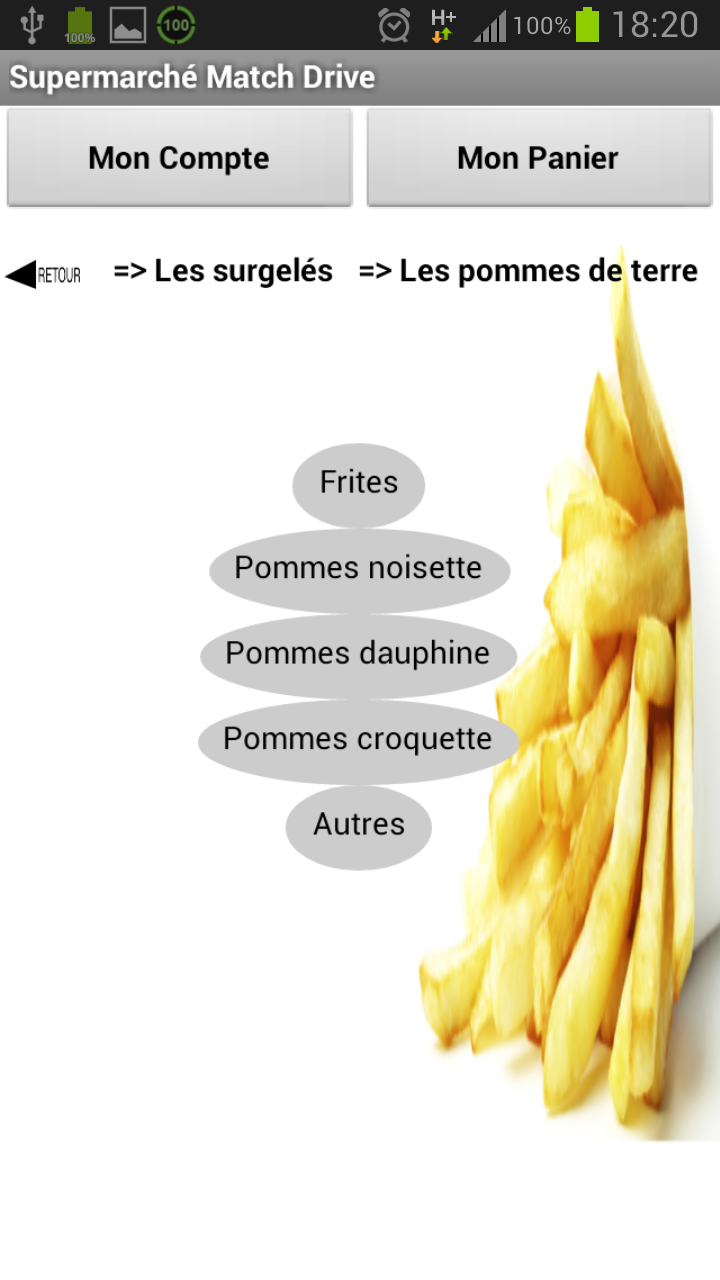View Mon Panier basket
720x1280 pixels.
[538, 158]
